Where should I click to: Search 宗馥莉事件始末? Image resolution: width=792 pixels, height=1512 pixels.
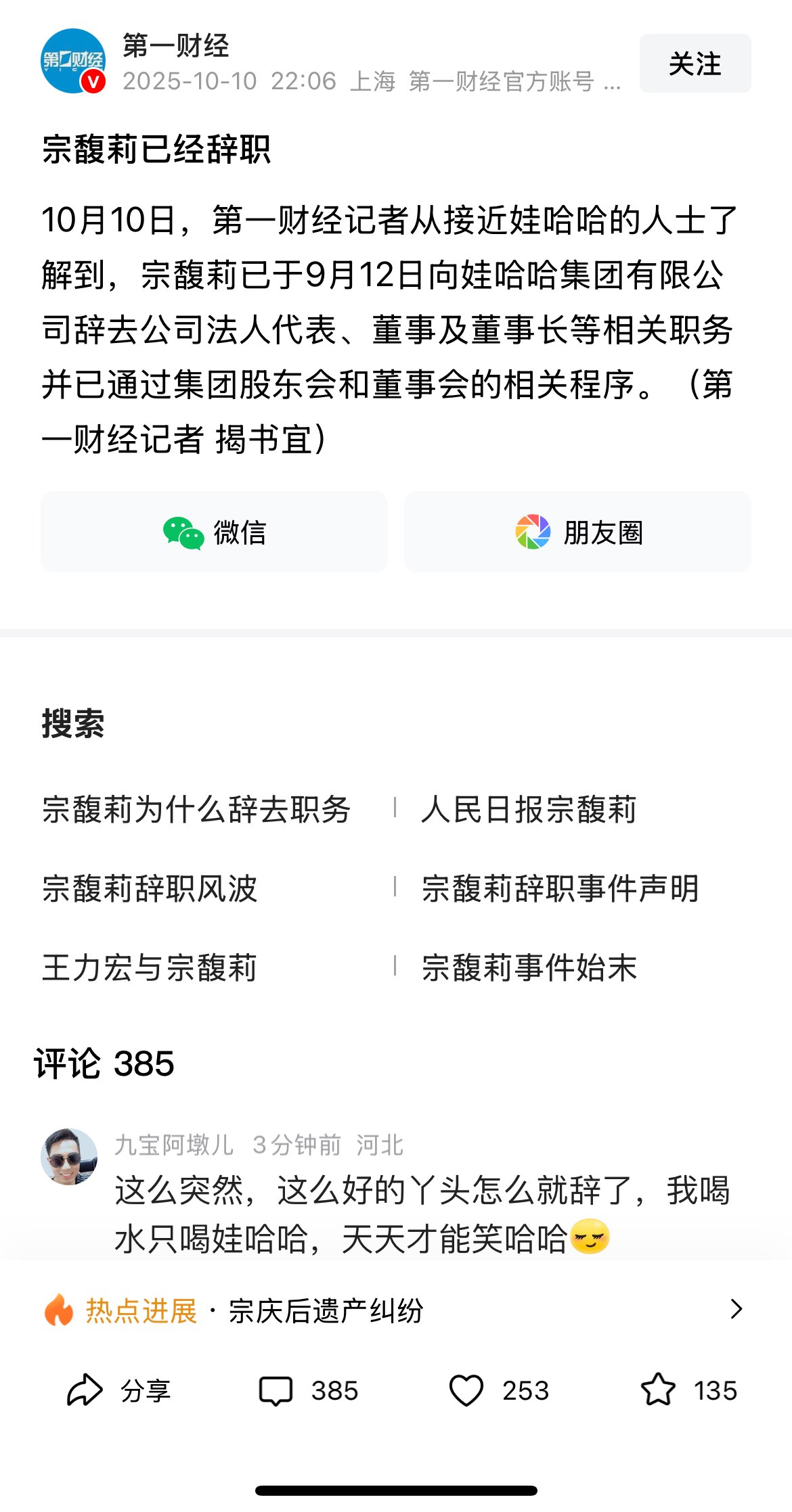(529, 968)
